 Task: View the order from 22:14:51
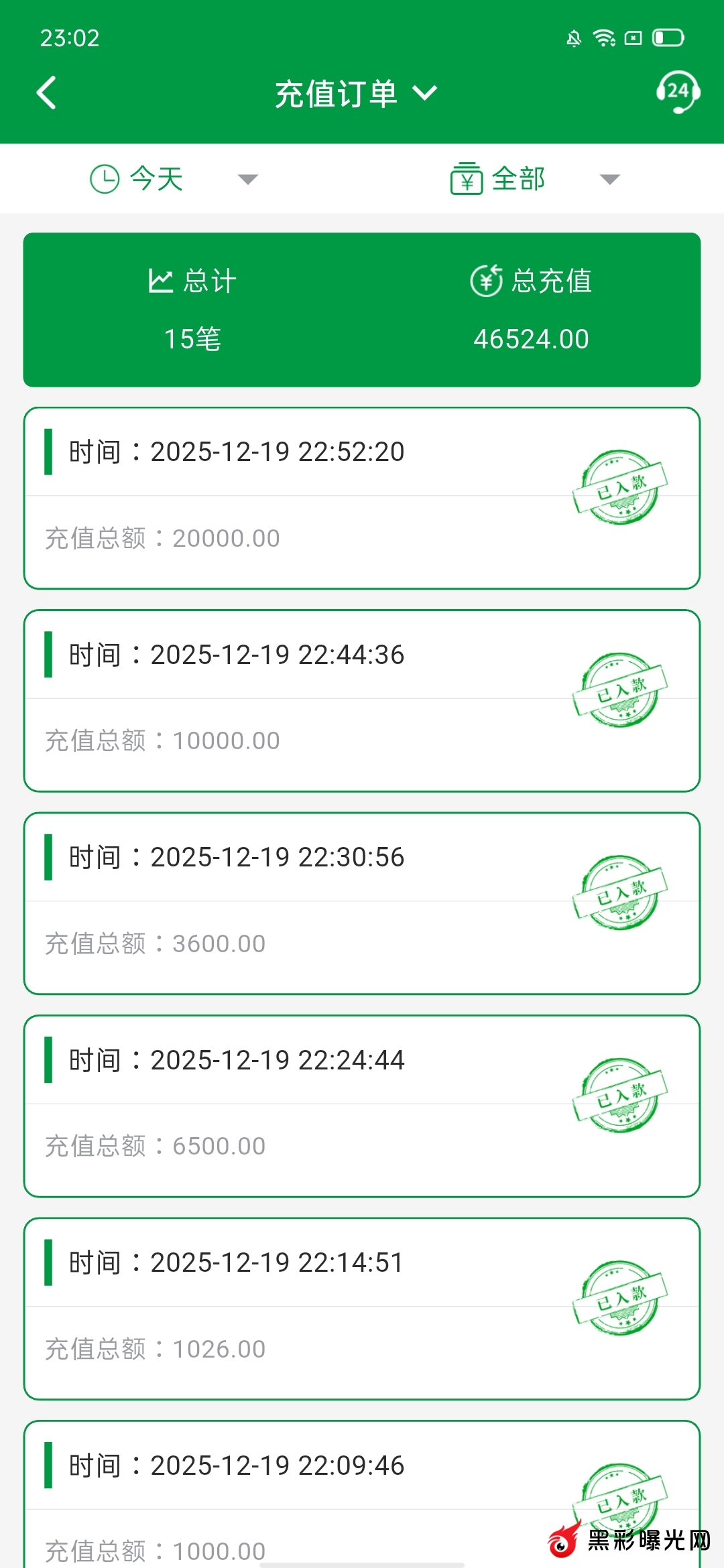pyautogui.click(x=362, y=1309)
